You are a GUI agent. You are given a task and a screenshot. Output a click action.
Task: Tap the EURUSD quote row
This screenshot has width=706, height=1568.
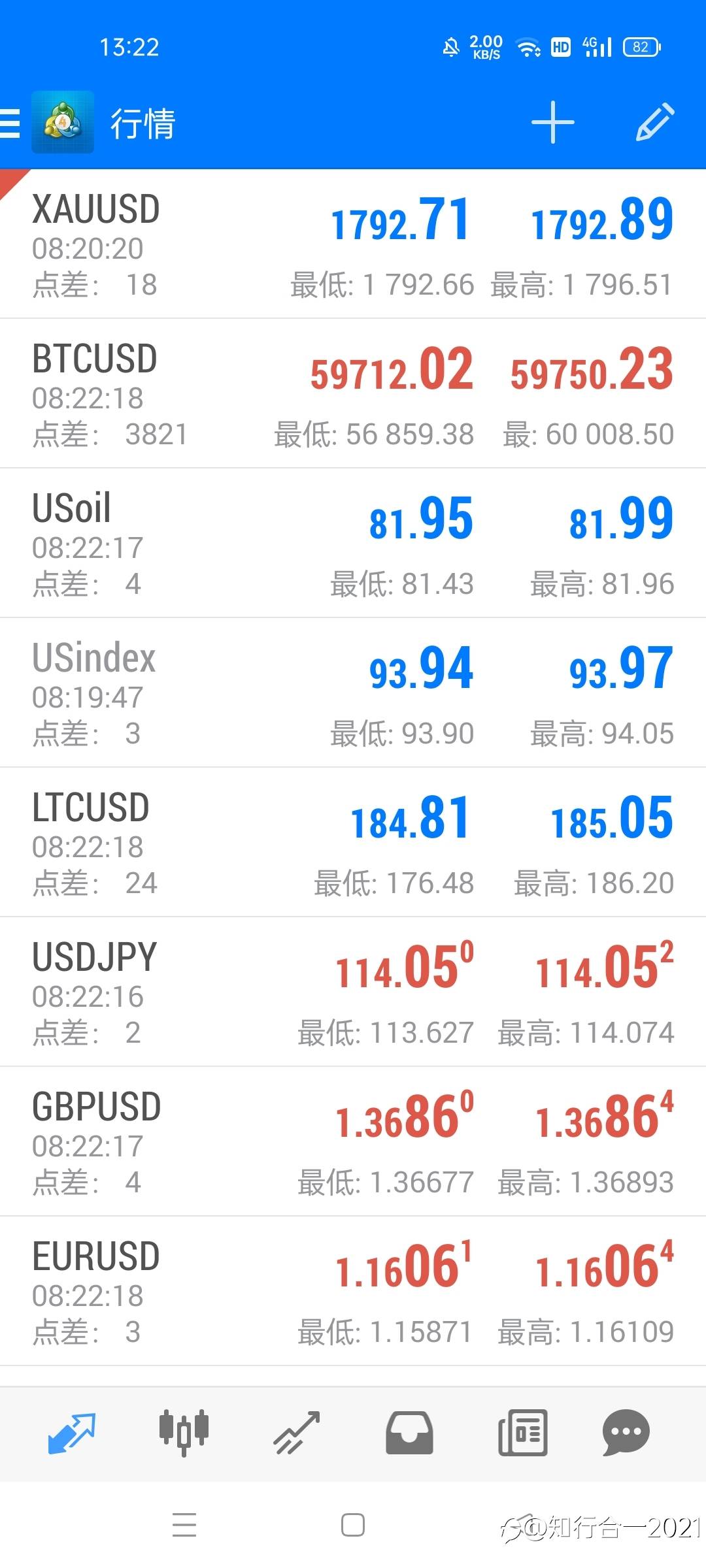tap(353, 1292)
